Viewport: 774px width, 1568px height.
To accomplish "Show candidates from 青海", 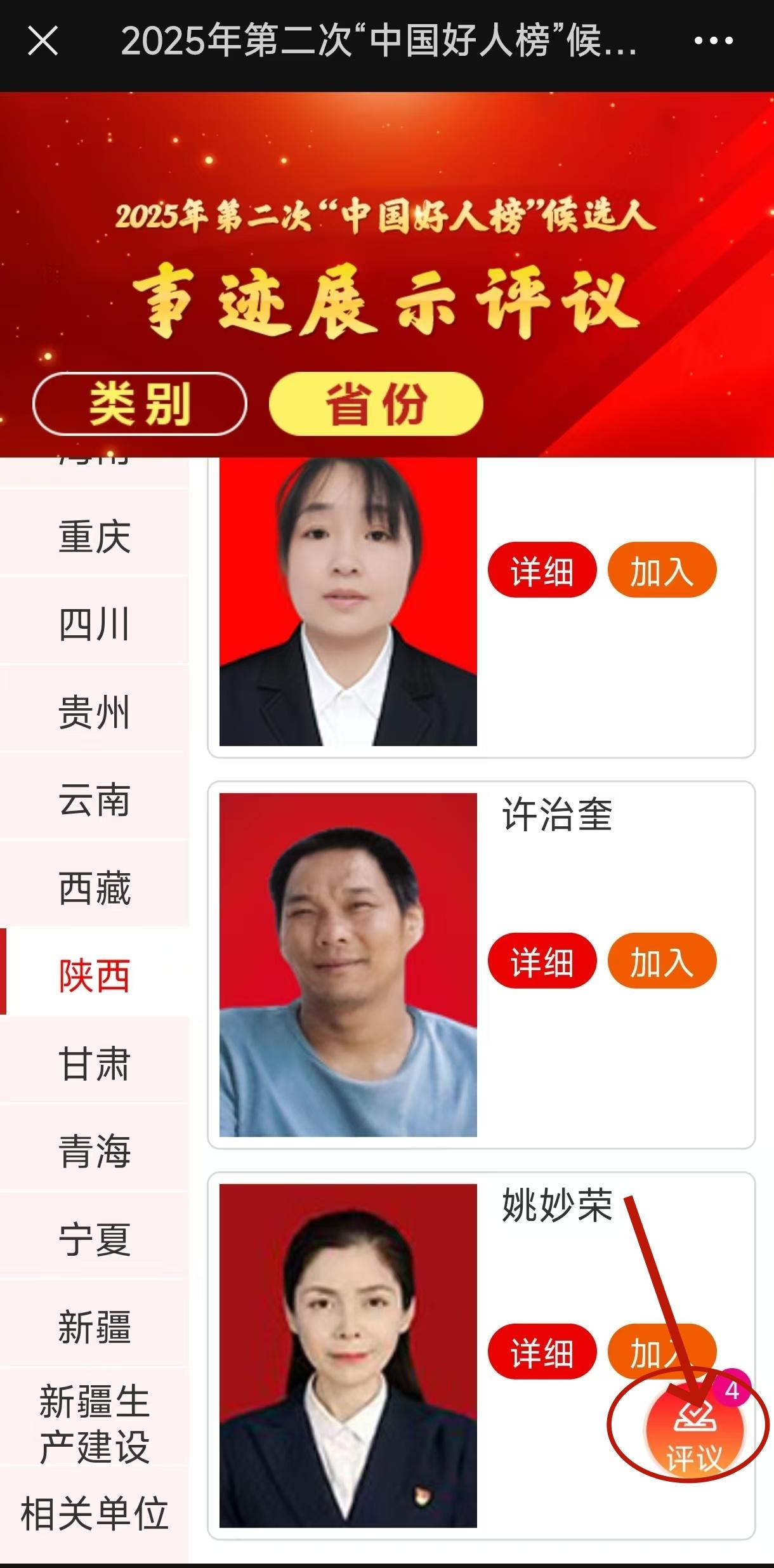I will 95,1151.
